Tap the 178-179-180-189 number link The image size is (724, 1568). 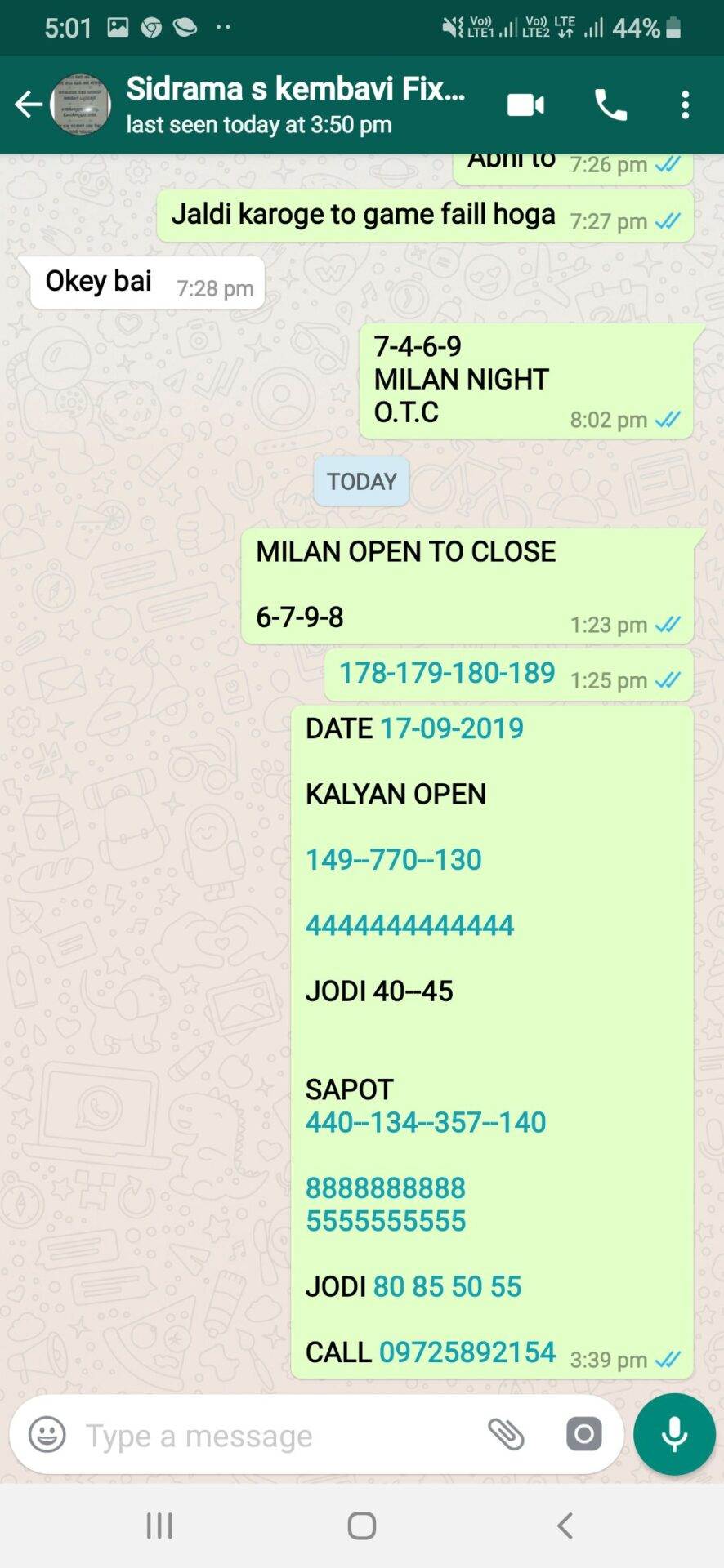click(x=447, y=673)
